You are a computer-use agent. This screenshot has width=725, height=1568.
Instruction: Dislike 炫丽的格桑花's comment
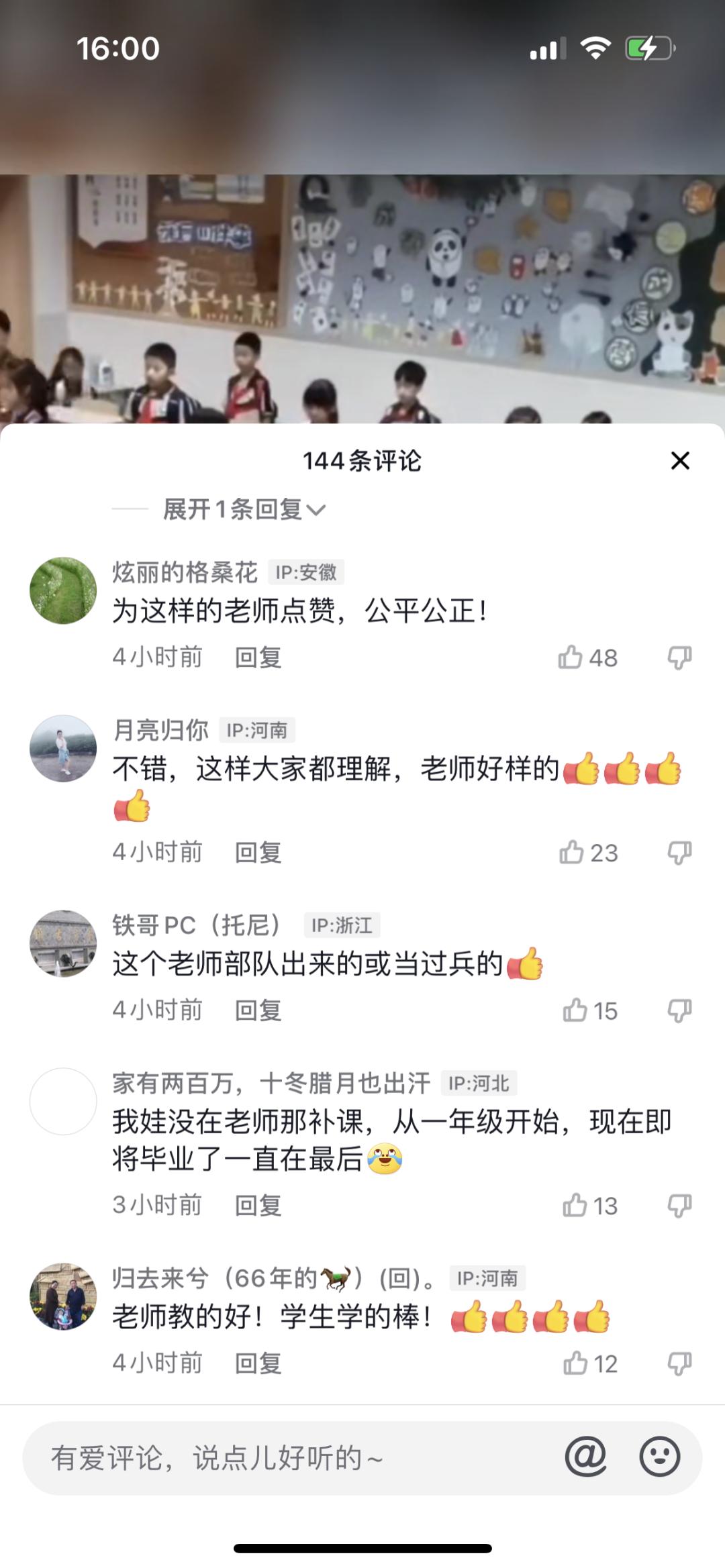coord(679,658)
